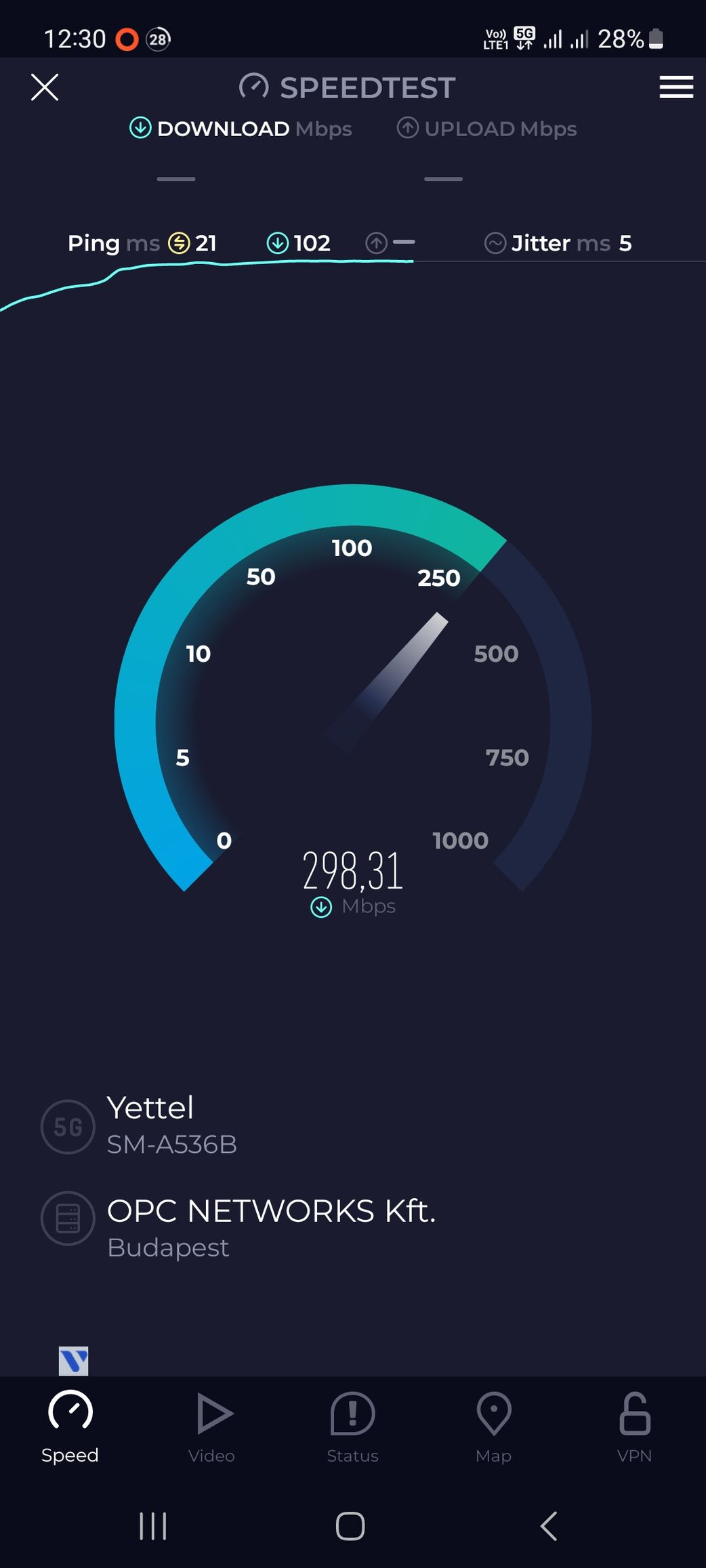706x1568 pixels.
Task: Close the running speed test
Action: (x=45, y=87)
